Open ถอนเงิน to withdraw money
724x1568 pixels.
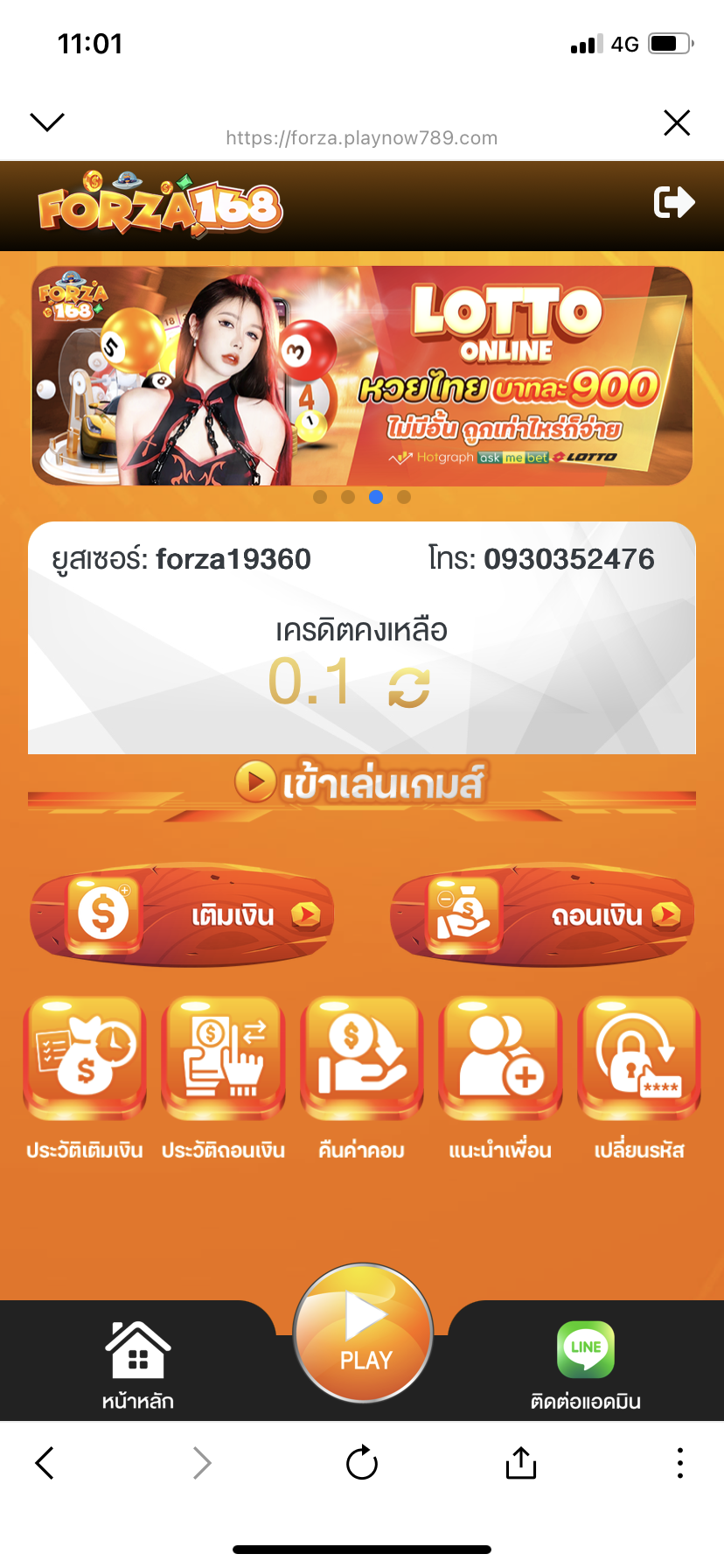[542, 916]
